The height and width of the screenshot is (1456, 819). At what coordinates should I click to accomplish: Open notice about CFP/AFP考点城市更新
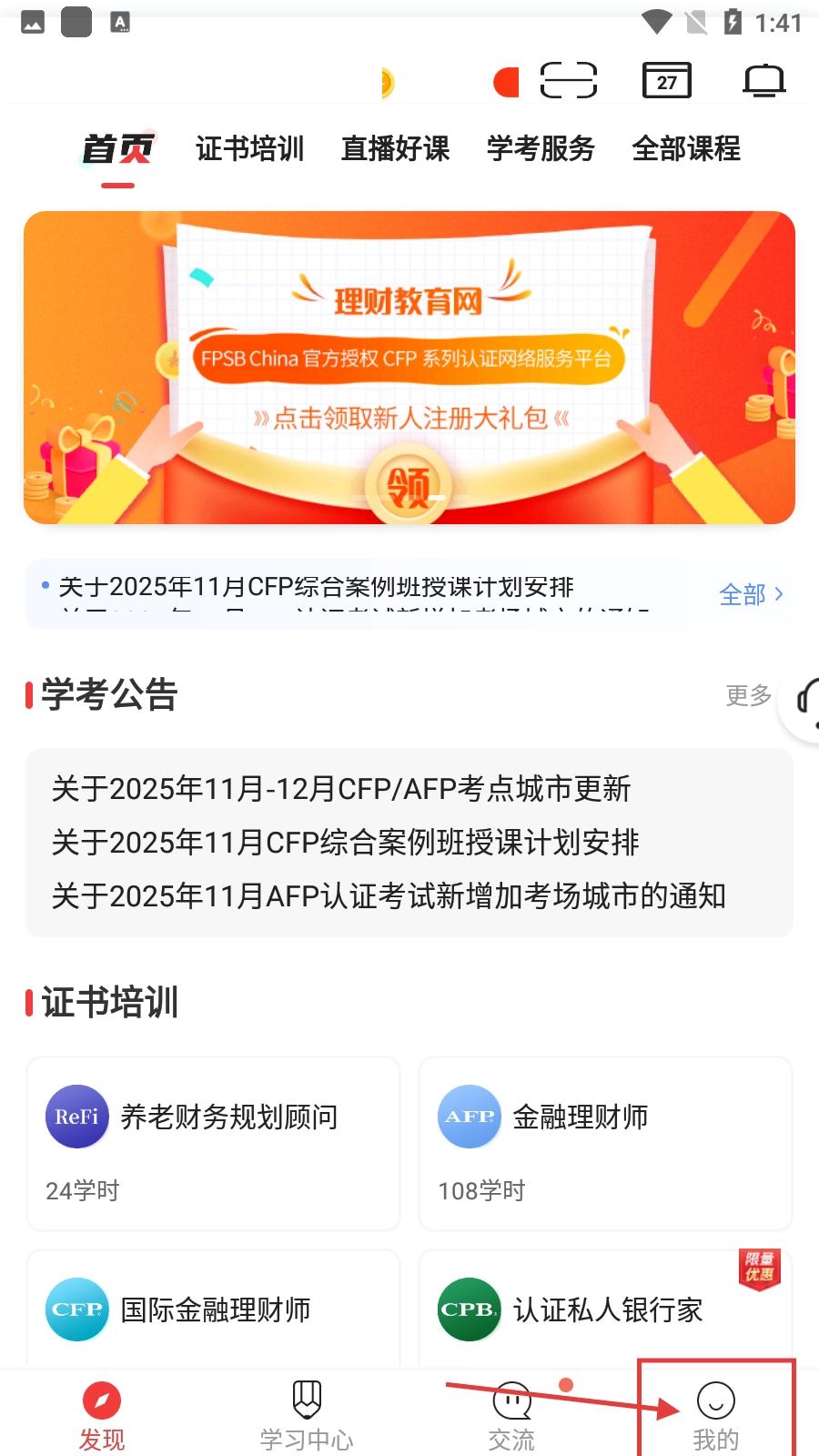[x=341, y=789]
